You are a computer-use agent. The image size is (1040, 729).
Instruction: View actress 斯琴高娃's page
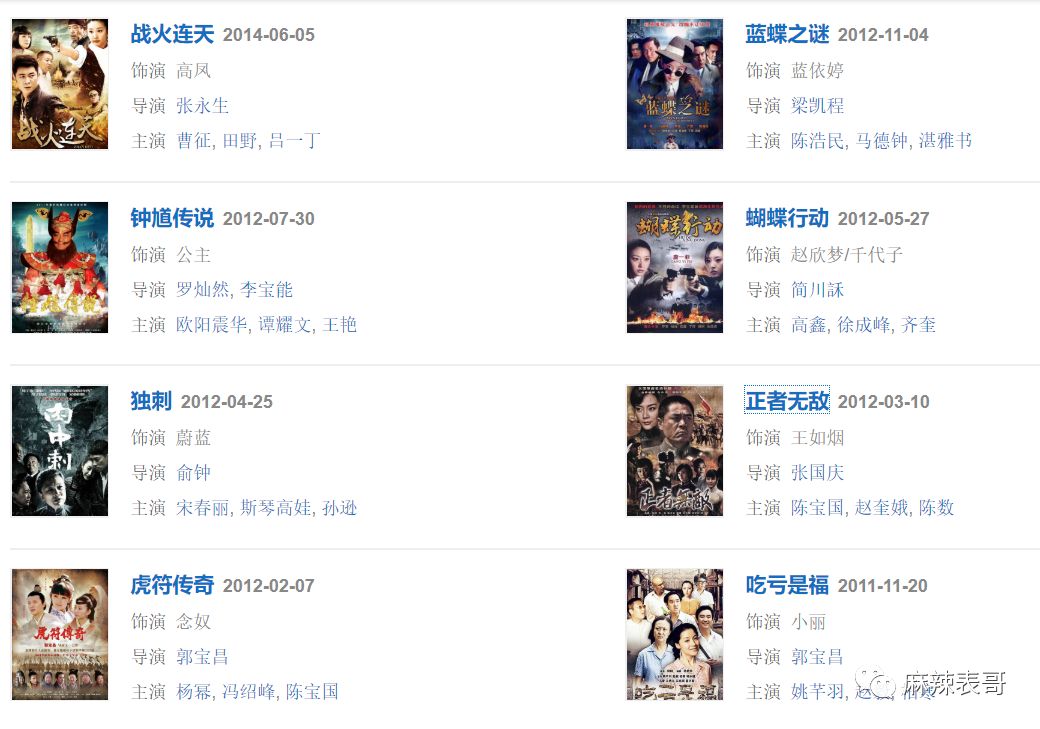click(x=276, y=508)
